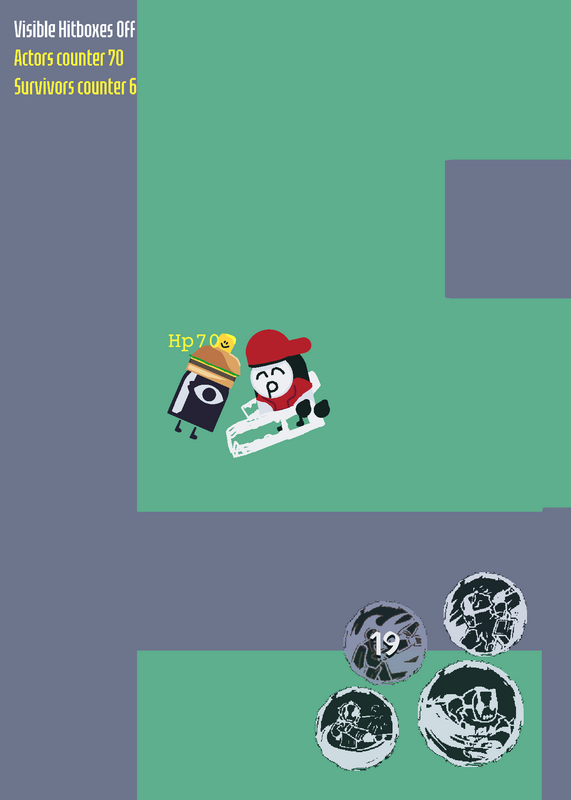The width and height of the screenshot is (571, 800).
Task: Use the largest round ability button
Action: [470, 713]
